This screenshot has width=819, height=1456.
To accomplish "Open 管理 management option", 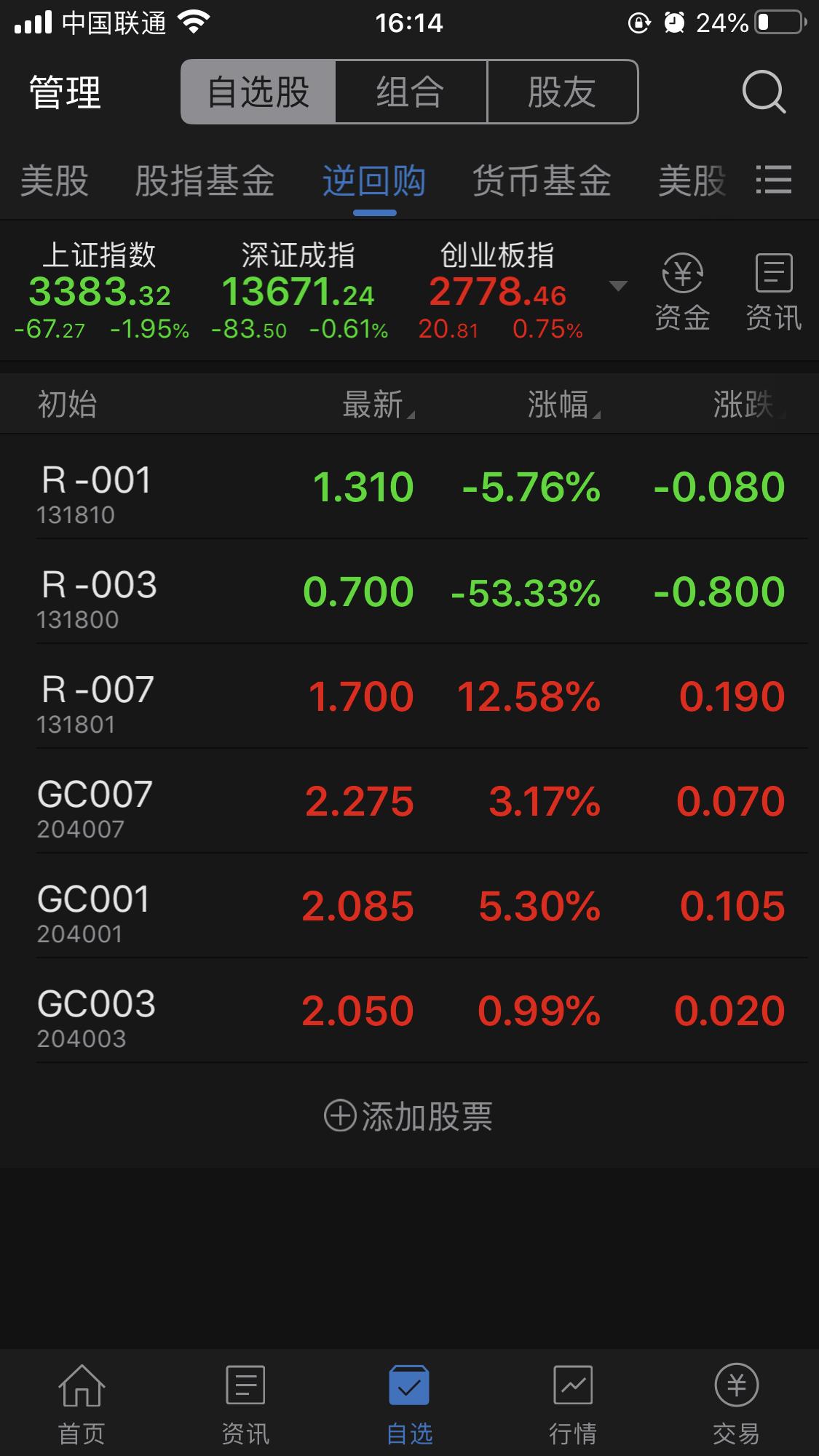I will 64,91.
